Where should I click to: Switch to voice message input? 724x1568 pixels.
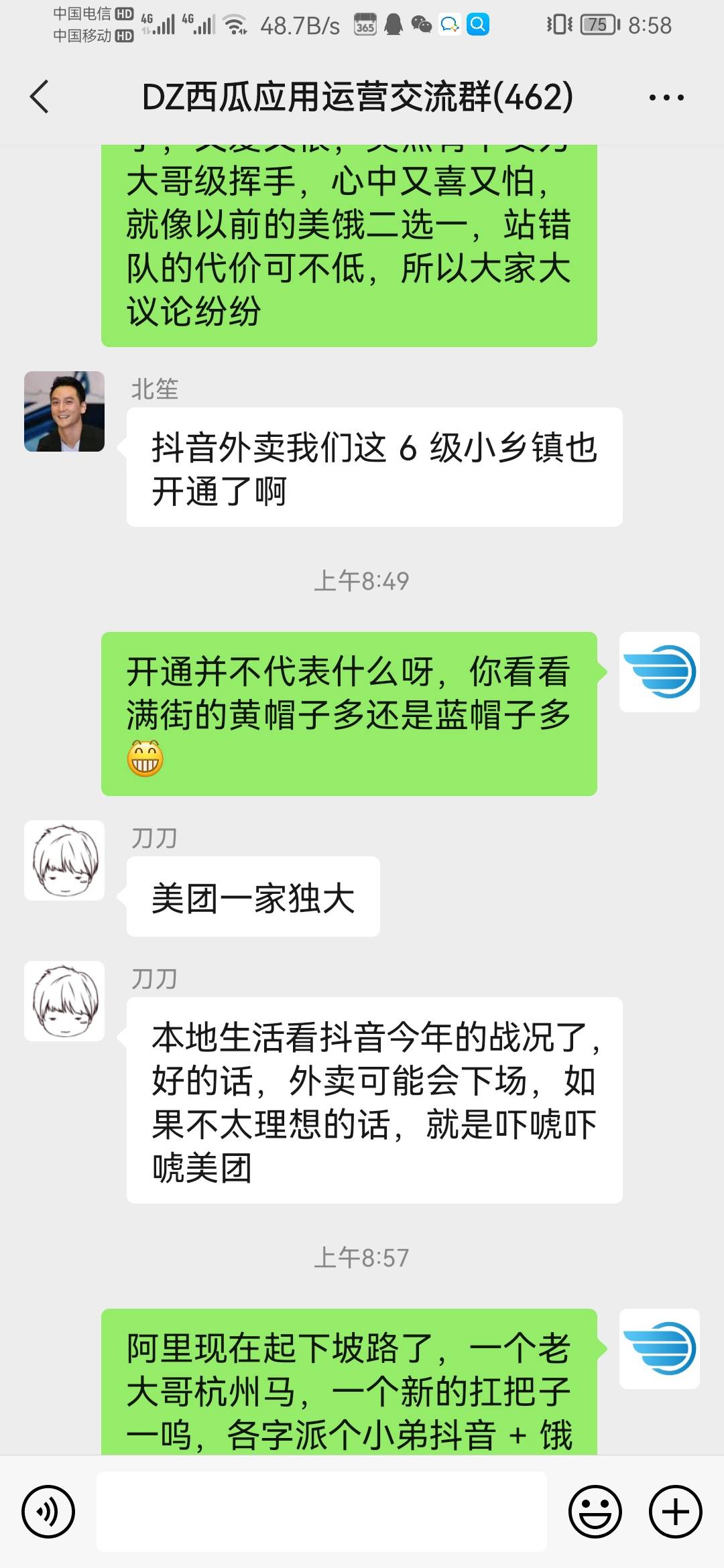48,1512
